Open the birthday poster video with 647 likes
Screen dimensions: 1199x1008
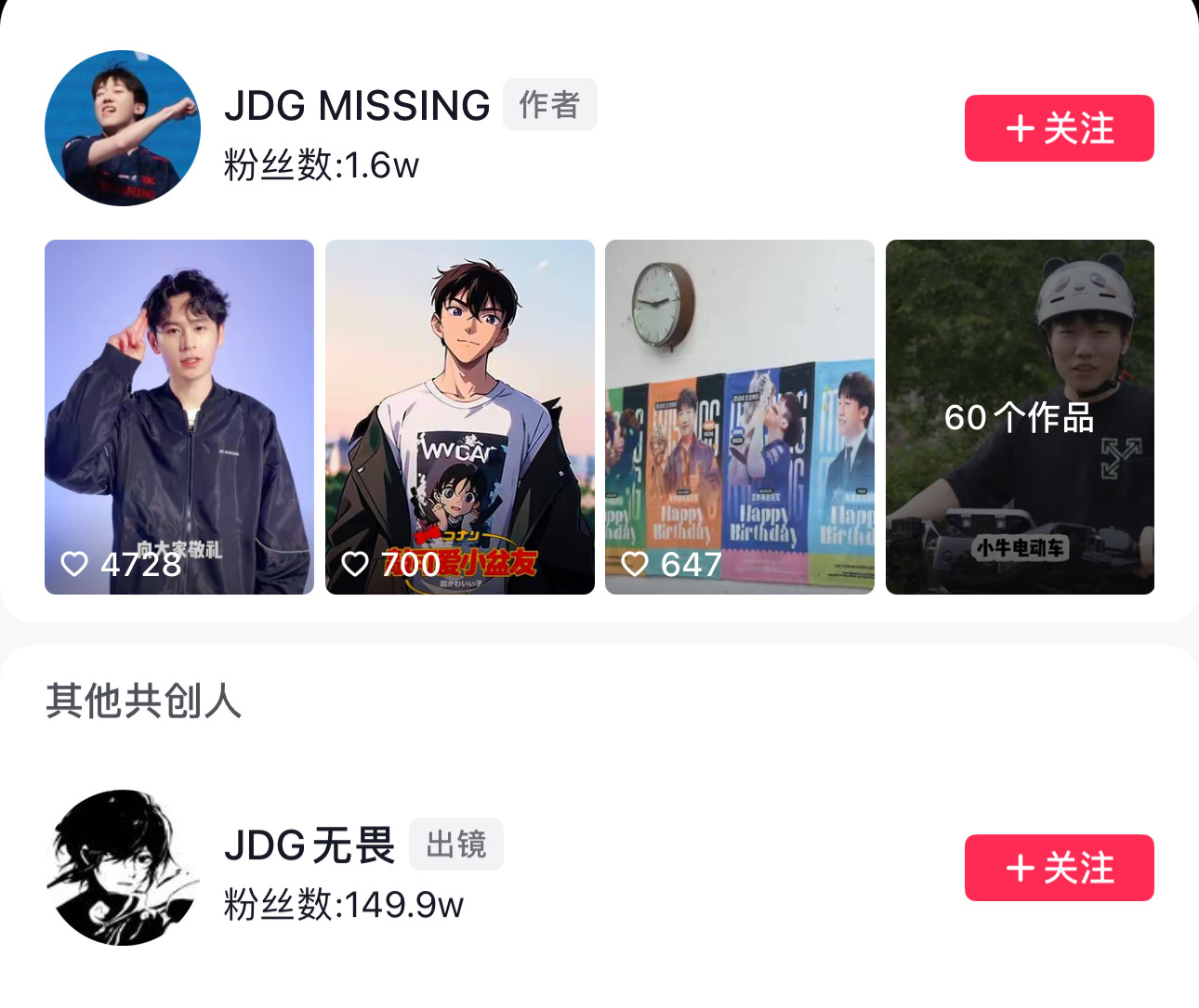(739, 416)
